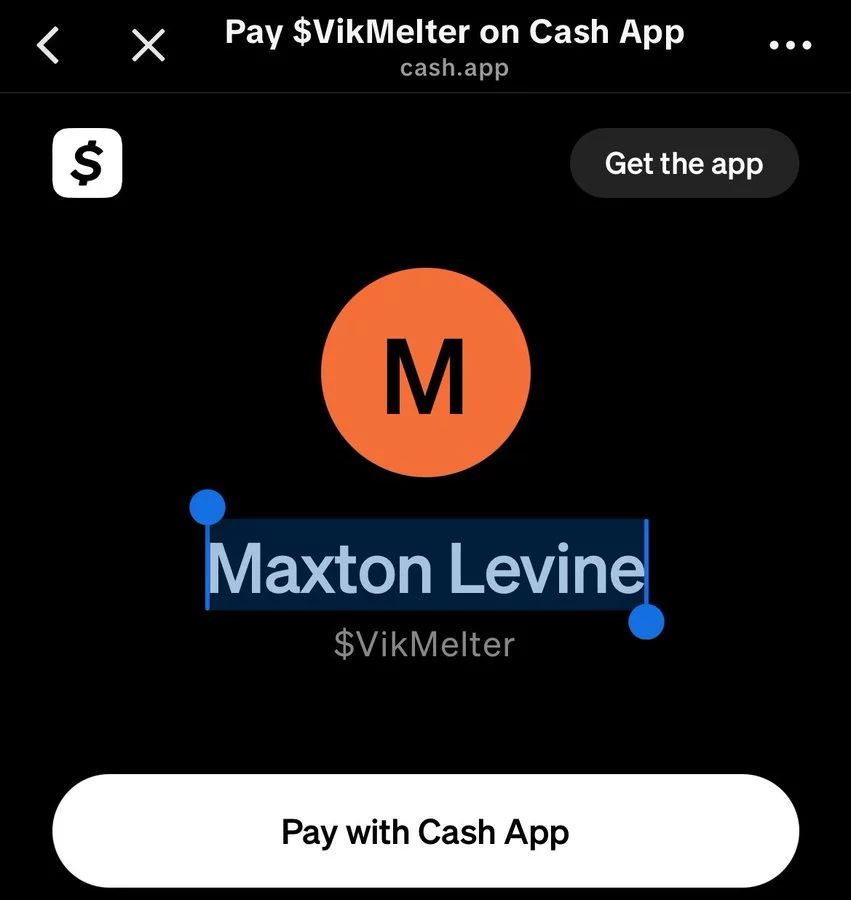Tap the Get the app button
851x900 pixels.
[684, 163]
